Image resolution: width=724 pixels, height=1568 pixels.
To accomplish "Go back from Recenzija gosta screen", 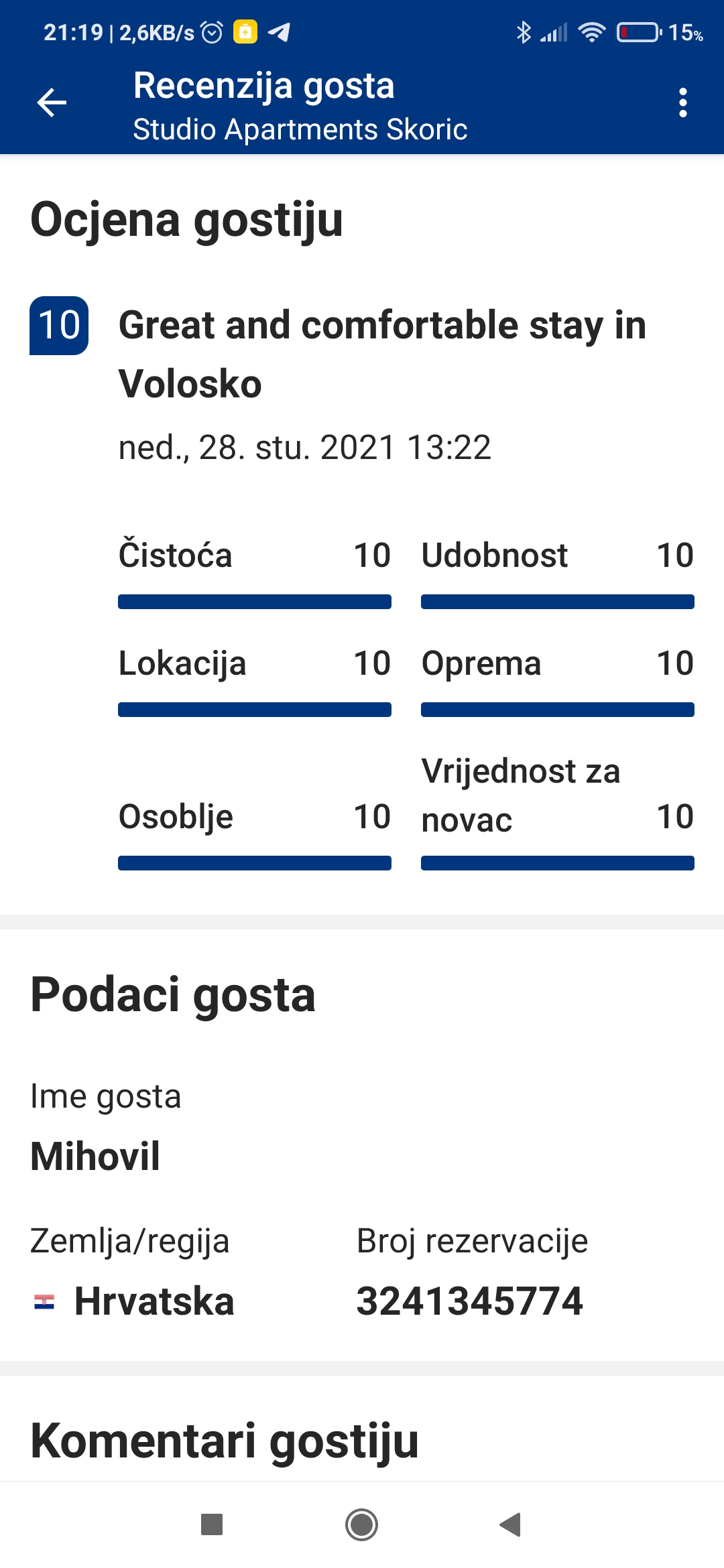I will 52,103.
